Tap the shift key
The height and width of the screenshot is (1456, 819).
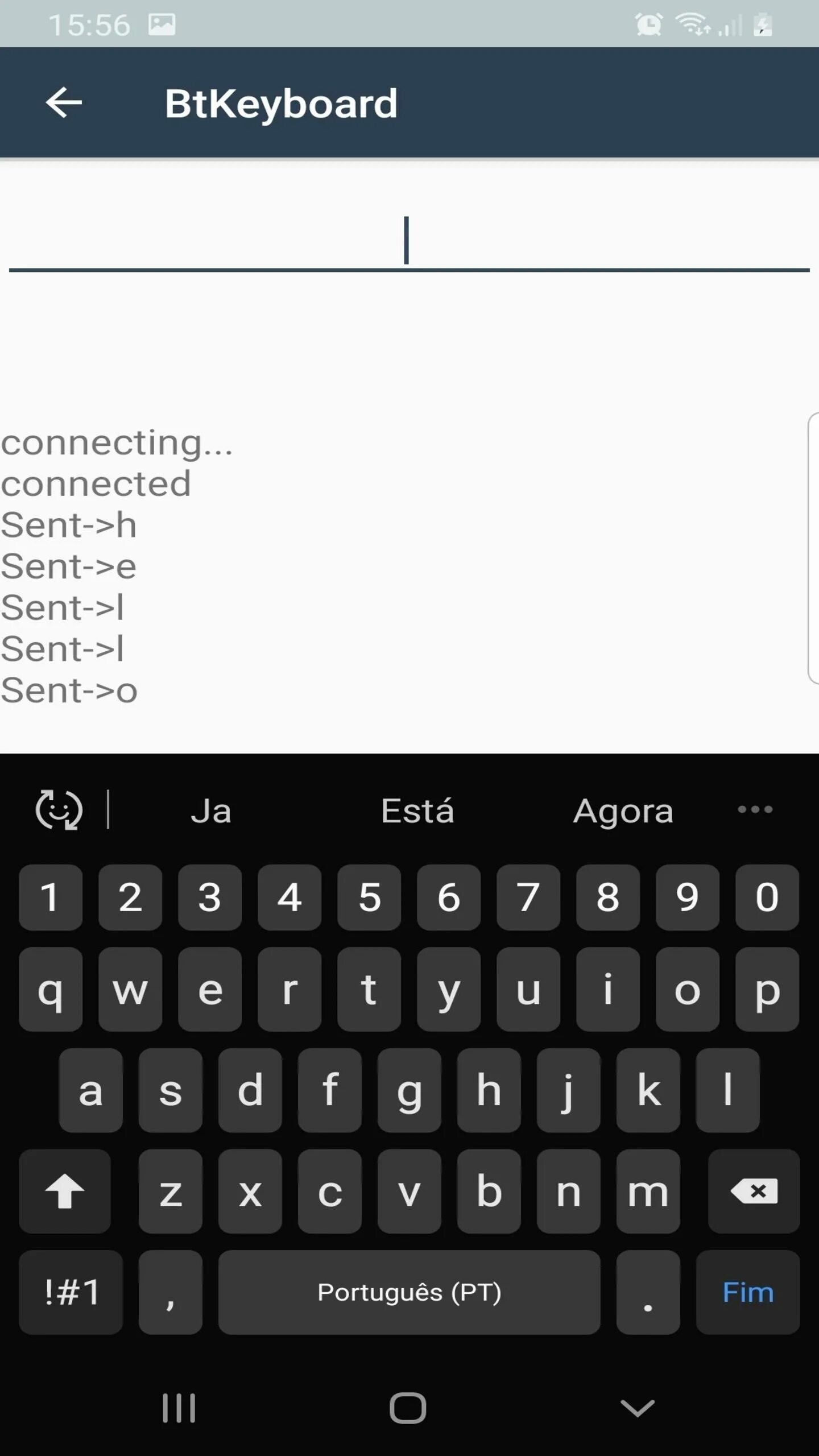coord(65,1190)
